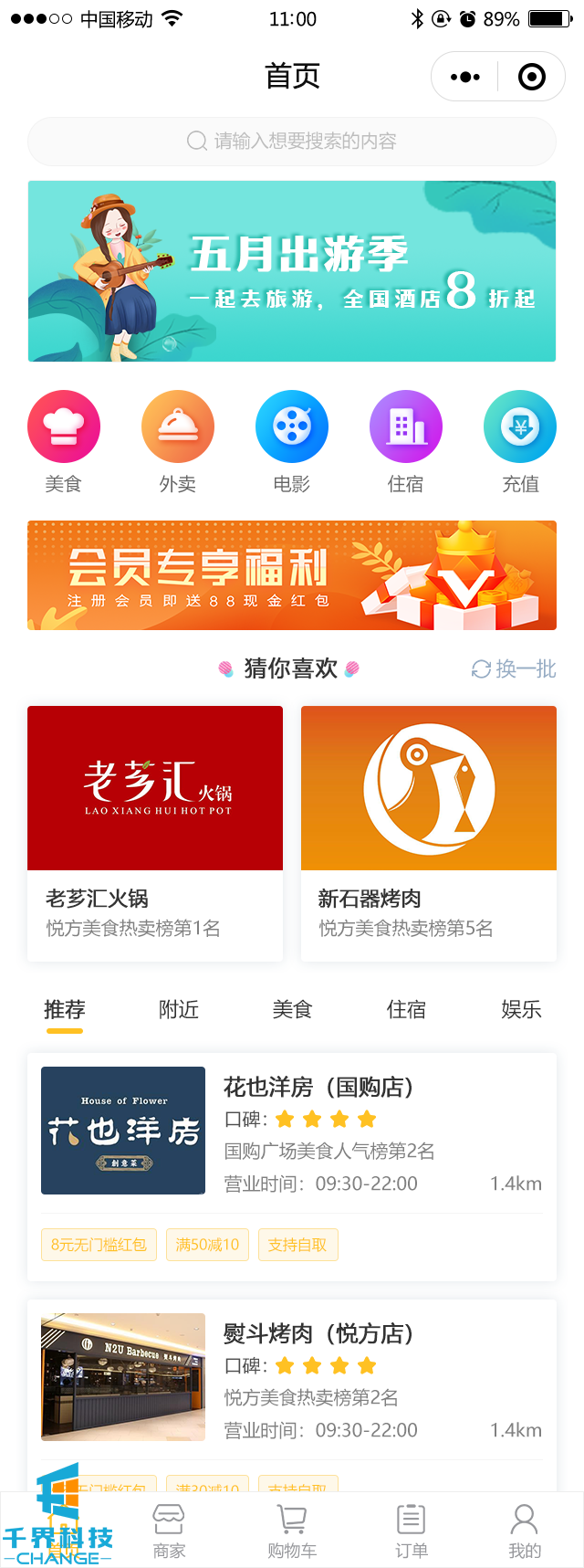584x1568 pixels.
Task: Refresh recommendations with 换一批
Action: [514, 668]
